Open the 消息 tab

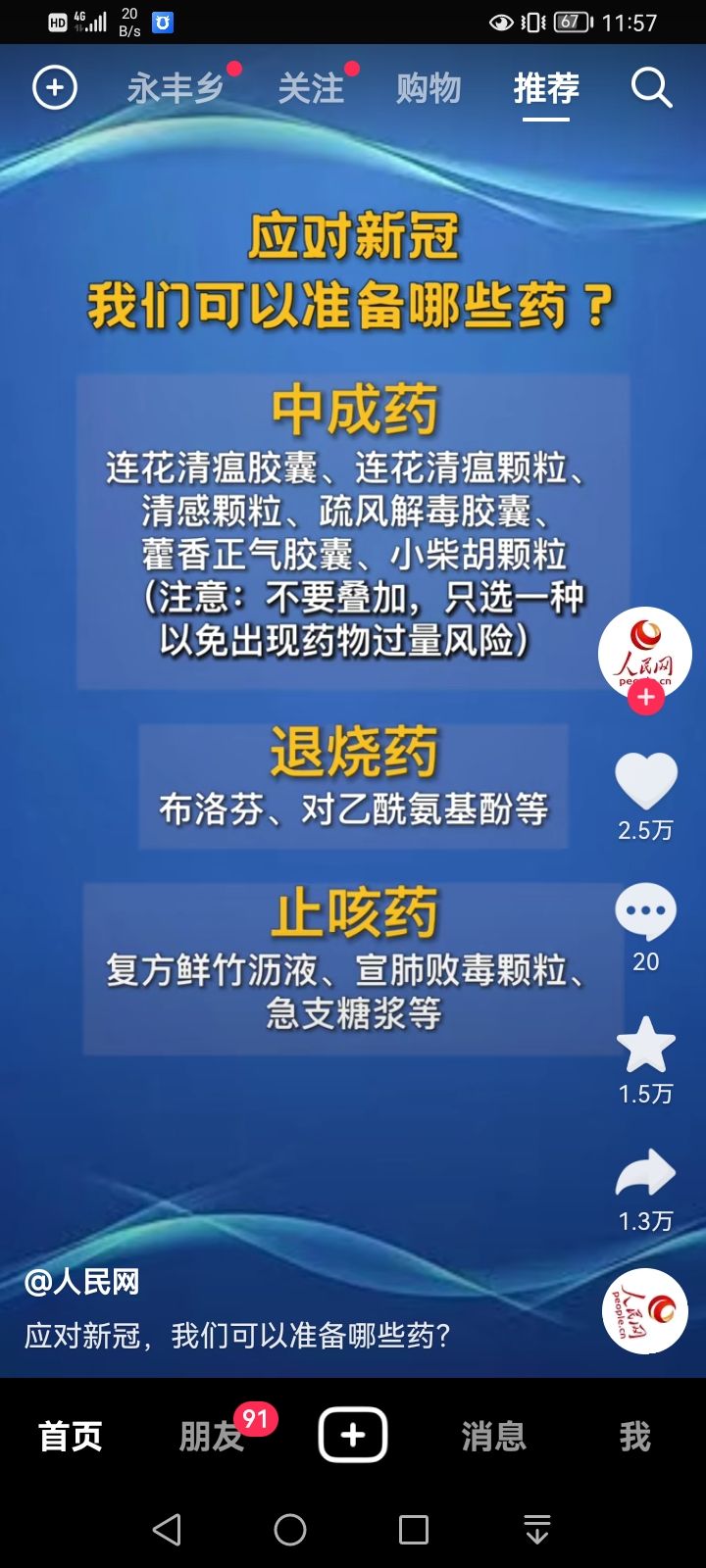(x=494, y=1437)
